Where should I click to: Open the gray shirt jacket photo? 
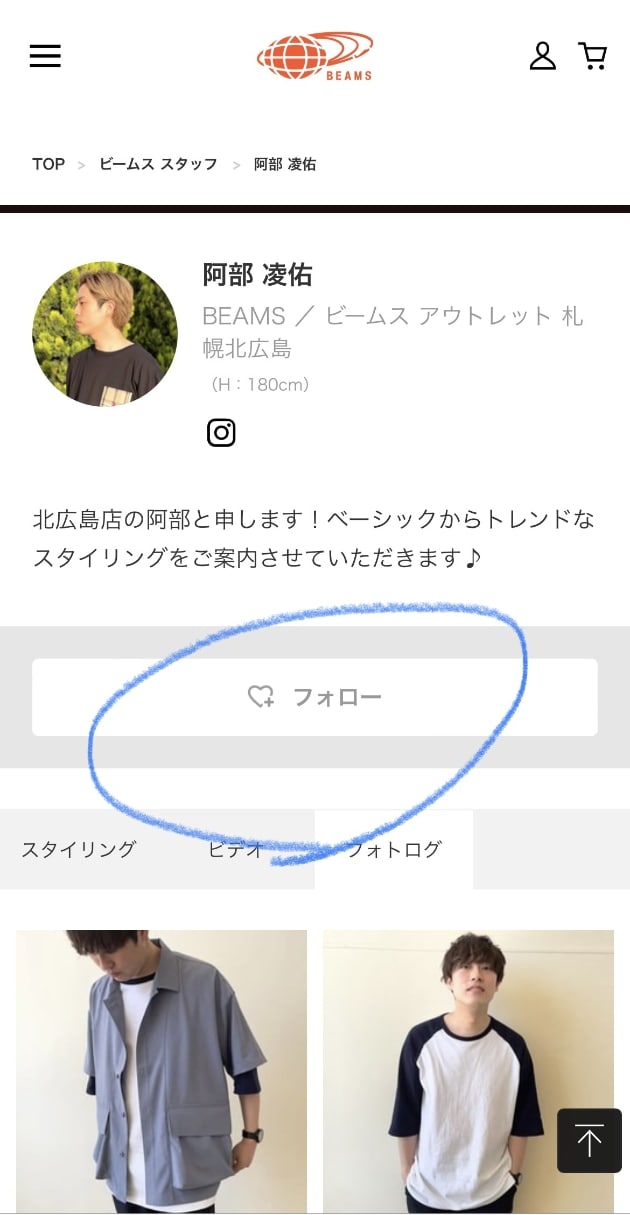161,1070
